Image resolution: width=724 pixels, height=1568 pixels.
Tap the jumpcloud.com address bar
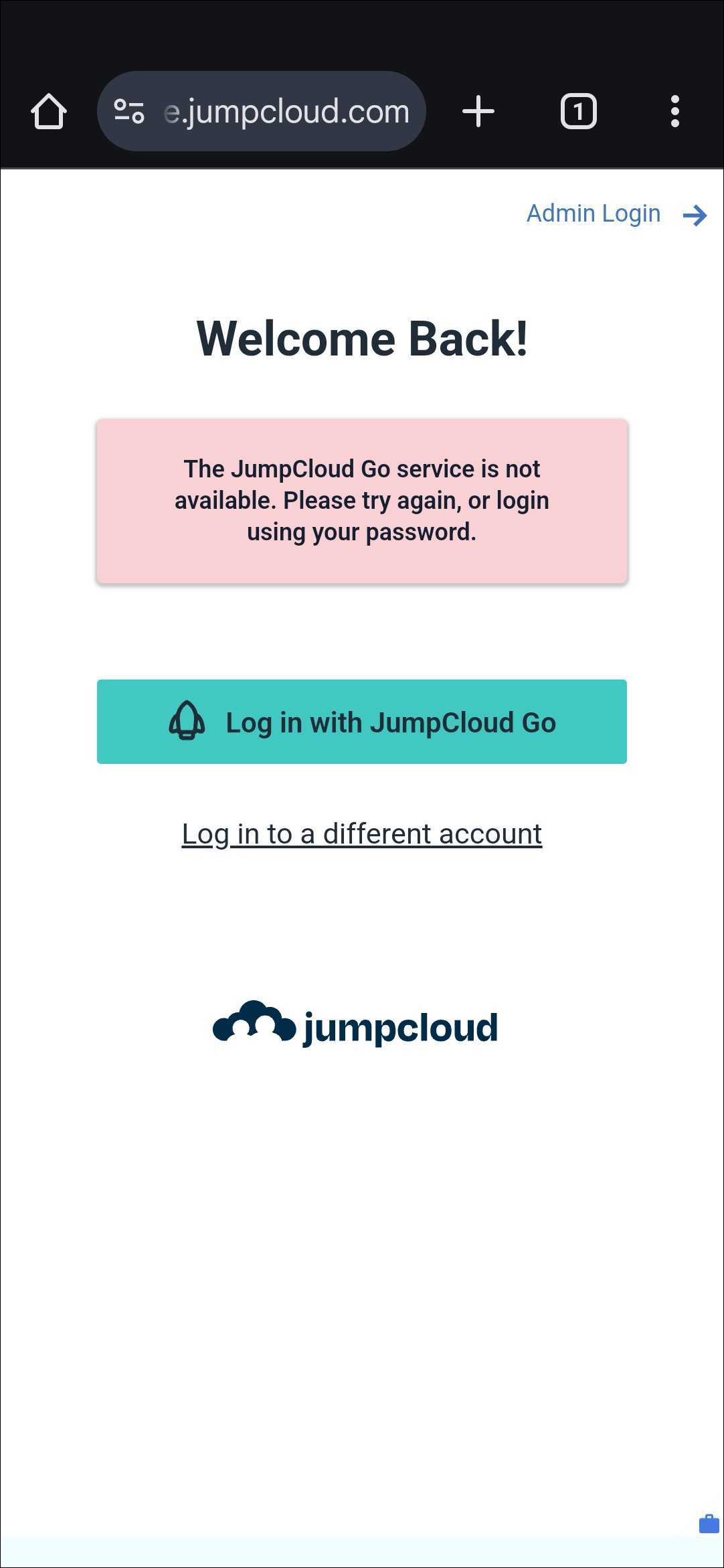coord(286,111)
